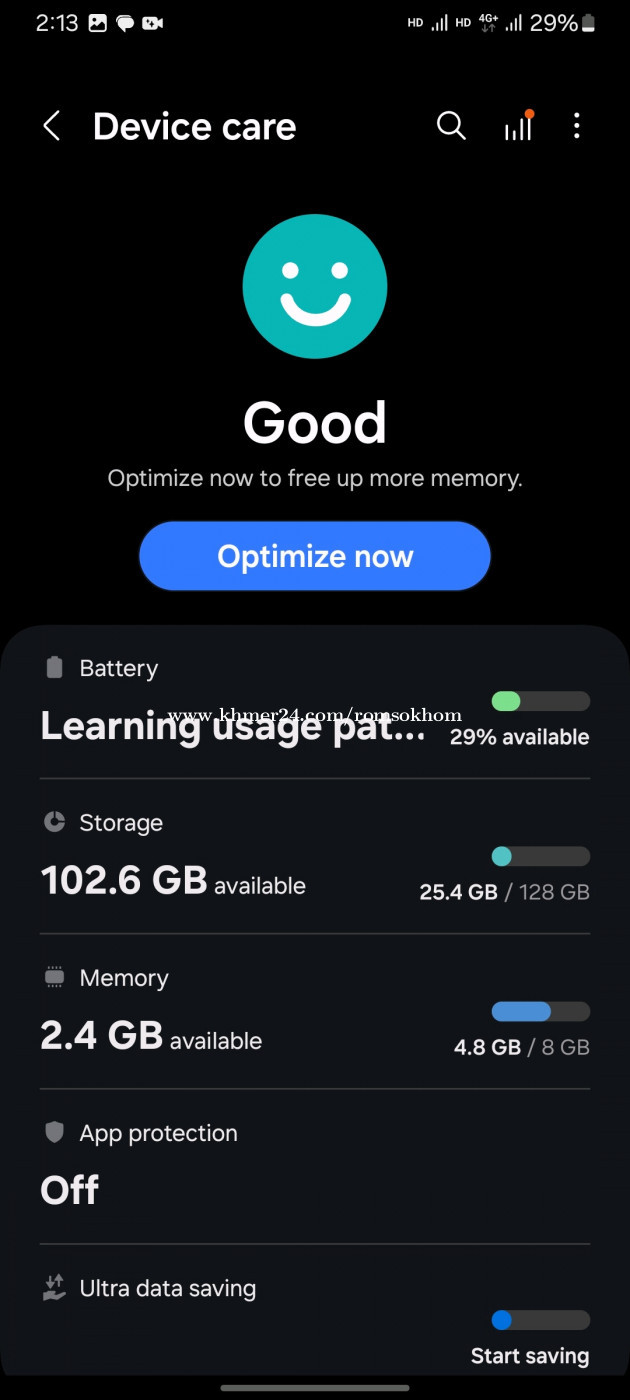Open the Battery details row

click(314, 703)
